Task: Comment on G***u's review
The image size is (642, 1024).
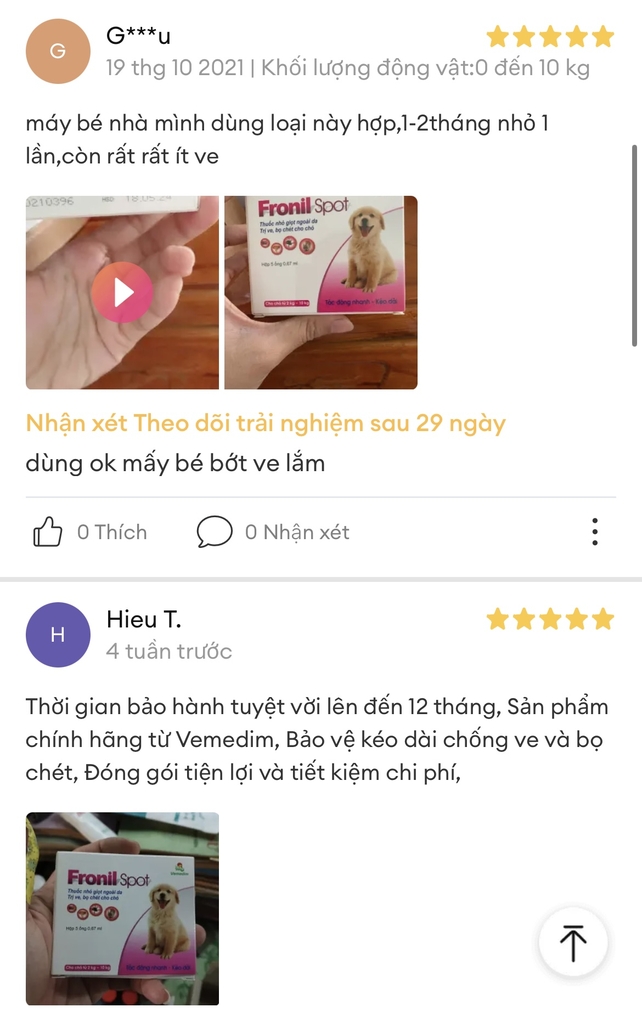Action: (215, 532)
